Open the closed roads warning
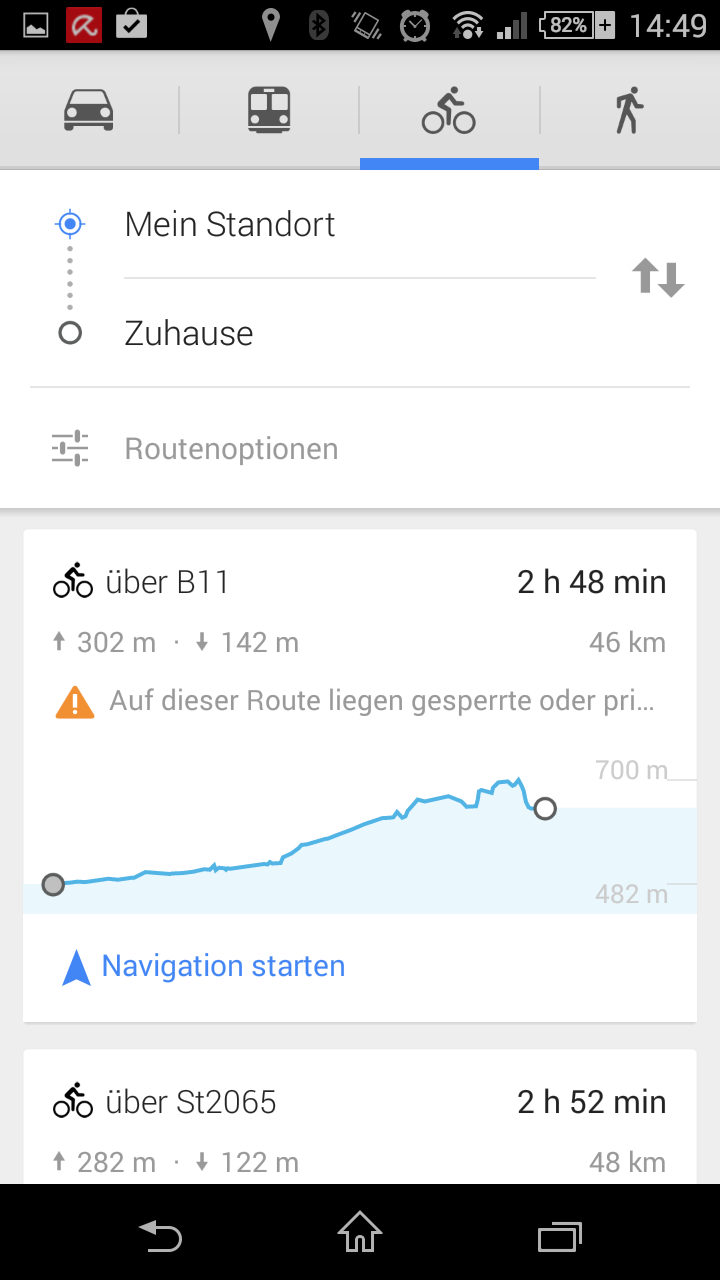Screen dimensions: 720x1280 [x=380, y=702]
